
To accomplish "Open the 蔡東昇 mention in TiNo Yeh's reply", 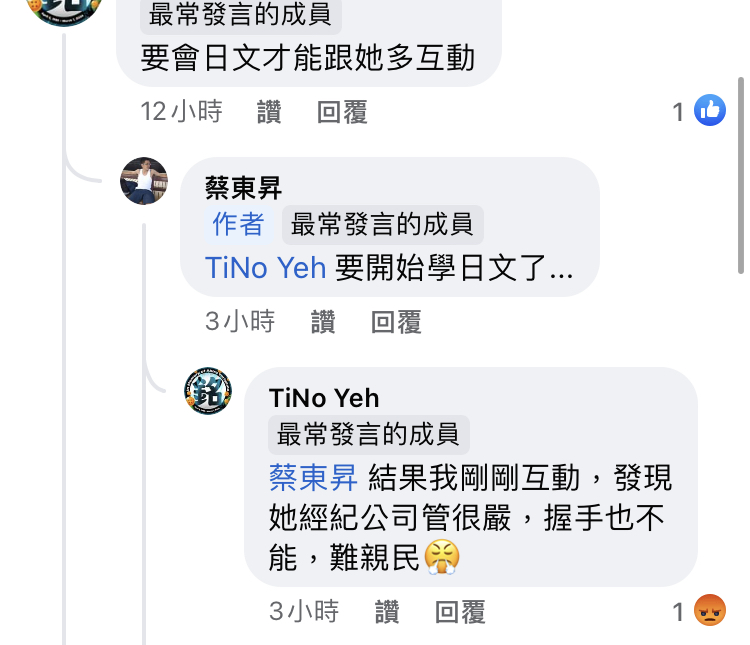I will (x=313, y=478).
